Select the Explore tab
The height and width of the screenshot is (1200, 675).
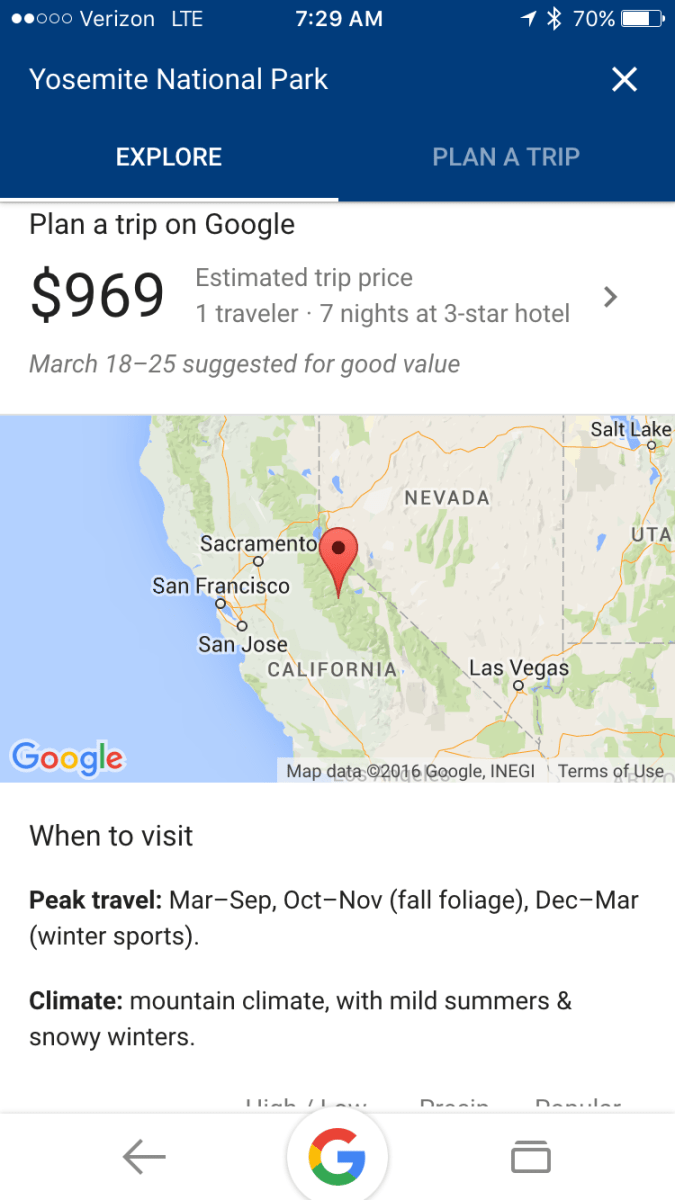pos(169,157)
